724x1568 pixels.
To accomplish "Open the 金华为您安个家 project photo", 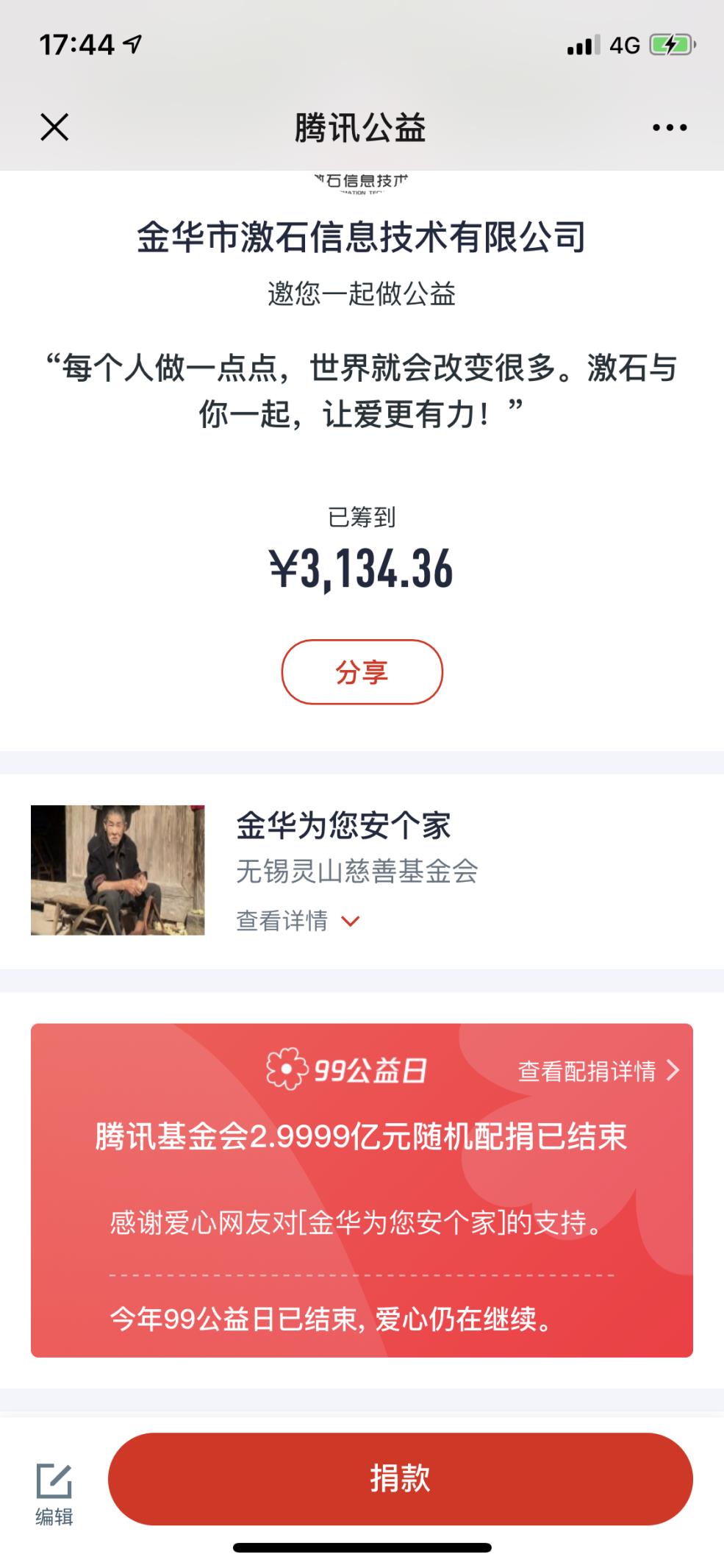I will click(x=118, y=870).
